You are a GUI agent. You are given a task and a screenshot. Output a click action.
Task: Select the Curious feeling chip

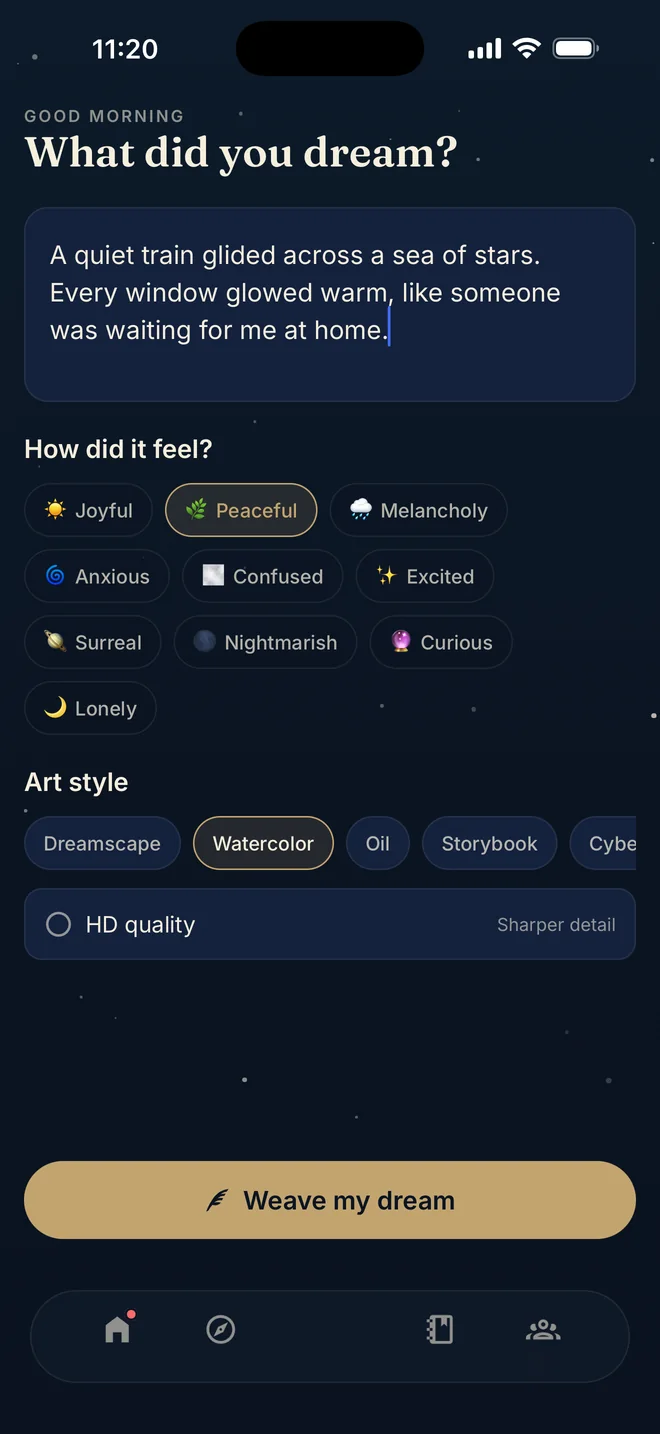tap(441, 642)
